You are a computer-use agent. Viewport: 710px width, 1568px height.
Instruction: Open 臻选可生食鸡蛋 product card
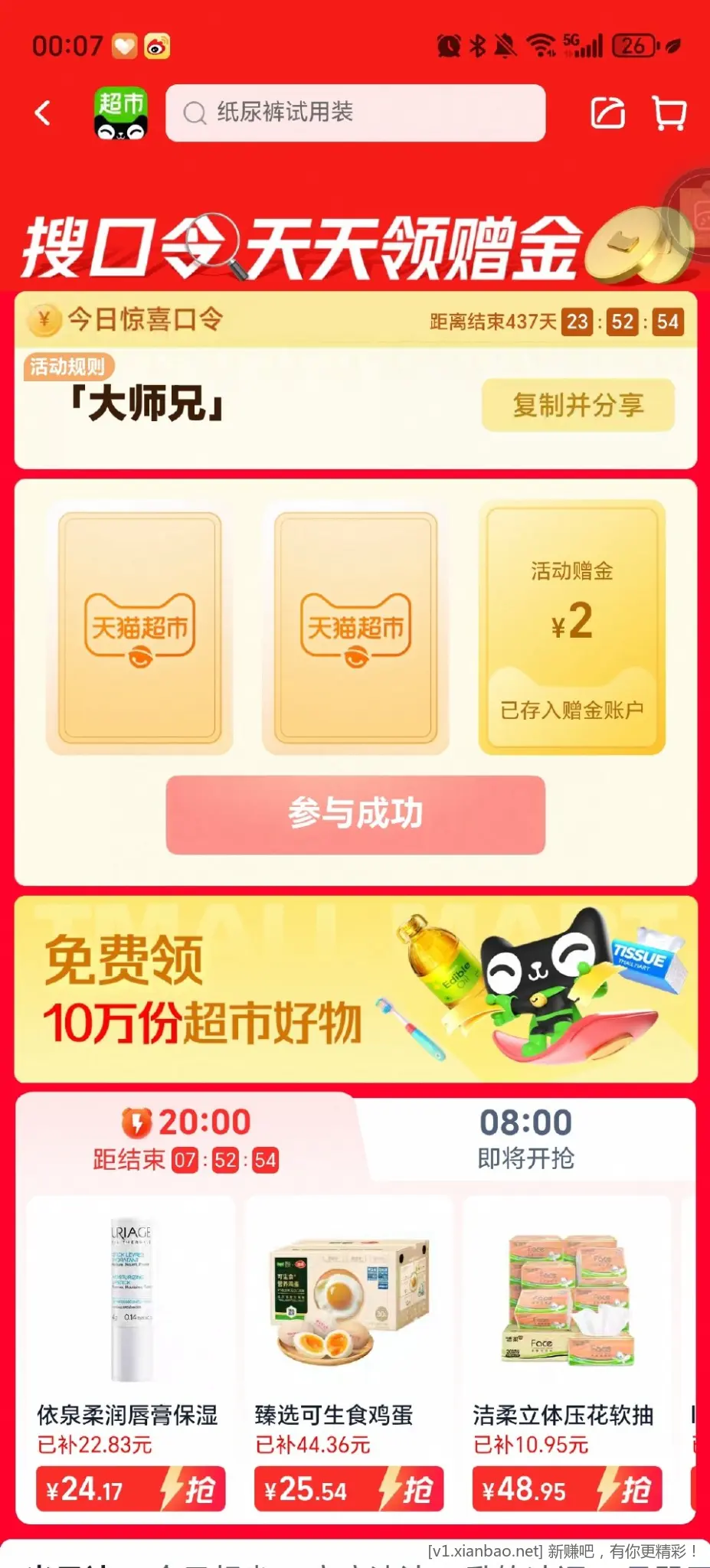point(348,1317)
